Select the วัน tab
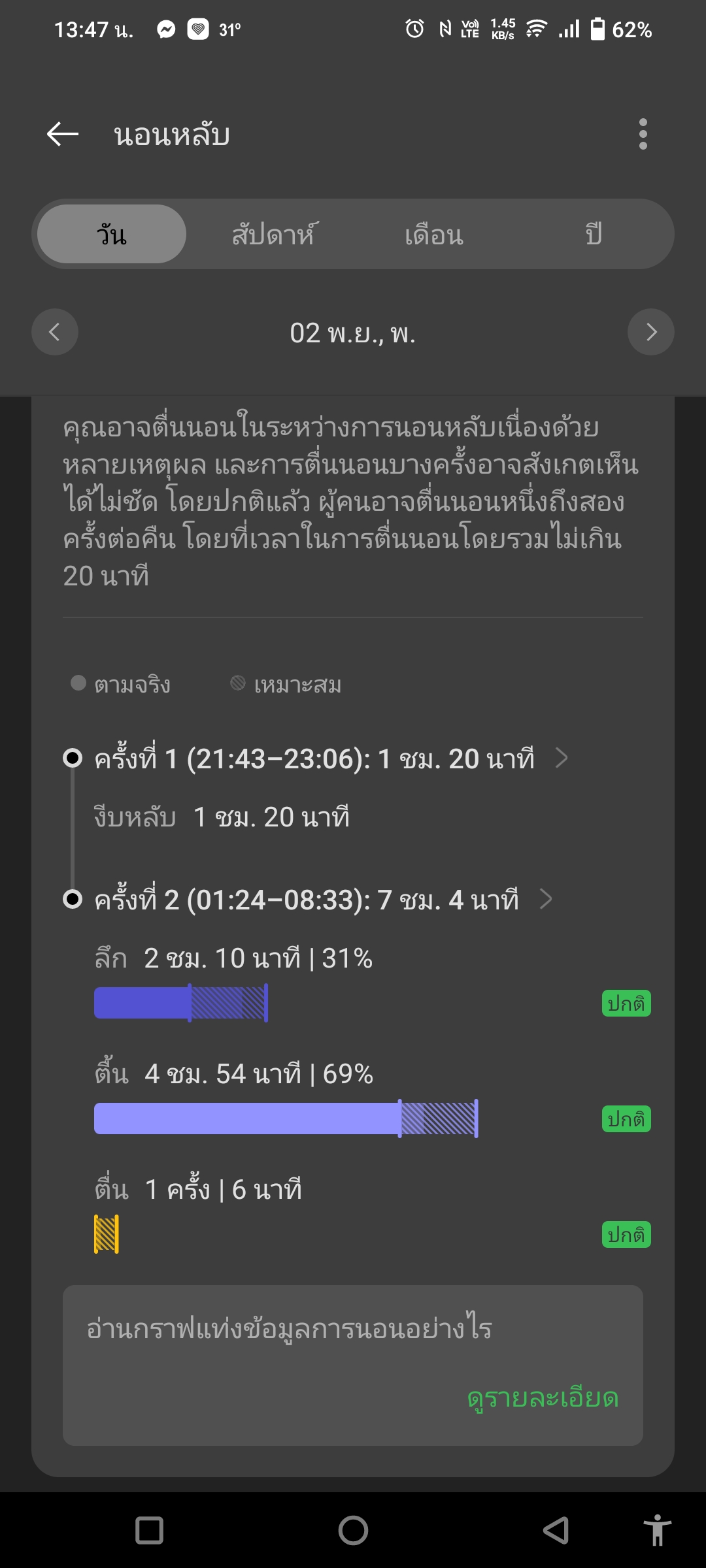Image resolution: width=706 pixels, height=1568 pixels. [112, 235]
